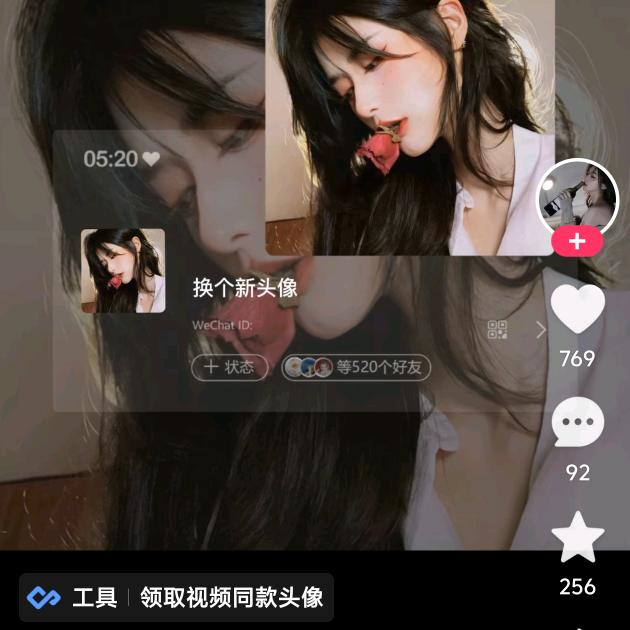Follow the author with the red plus button

[578, 242]
